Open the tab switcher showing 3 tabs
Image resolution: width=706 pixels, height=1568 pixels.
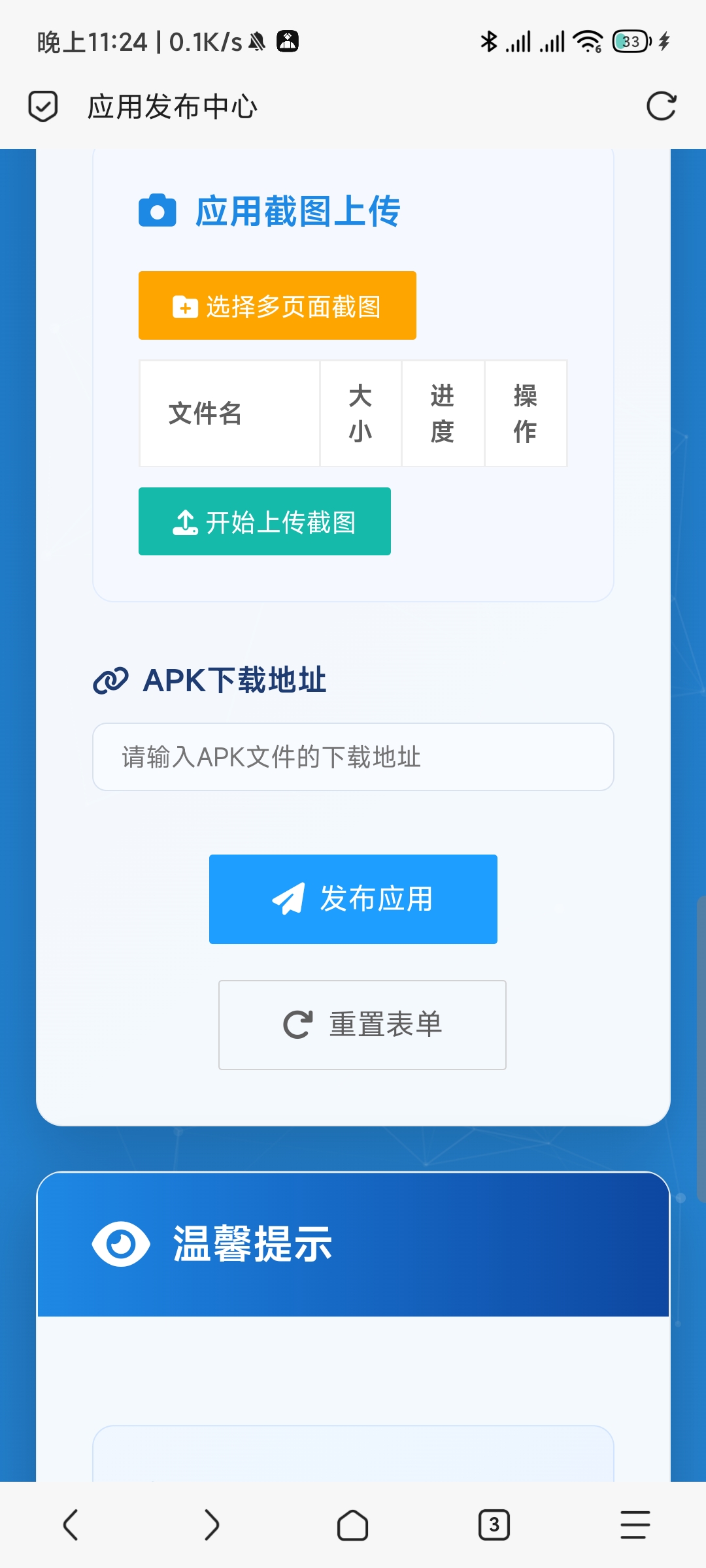tap(494, 1525)
